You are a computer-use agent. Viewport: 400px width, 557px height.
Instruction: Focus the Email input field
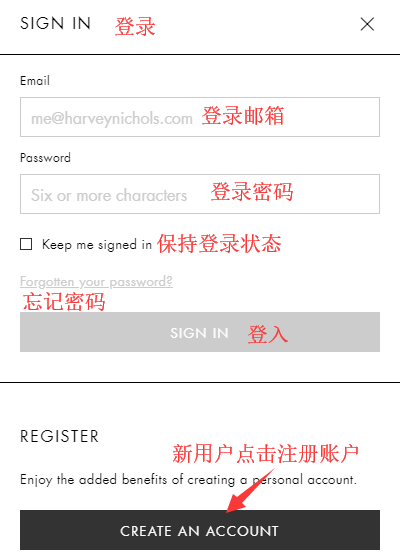(x=200, y=117)
